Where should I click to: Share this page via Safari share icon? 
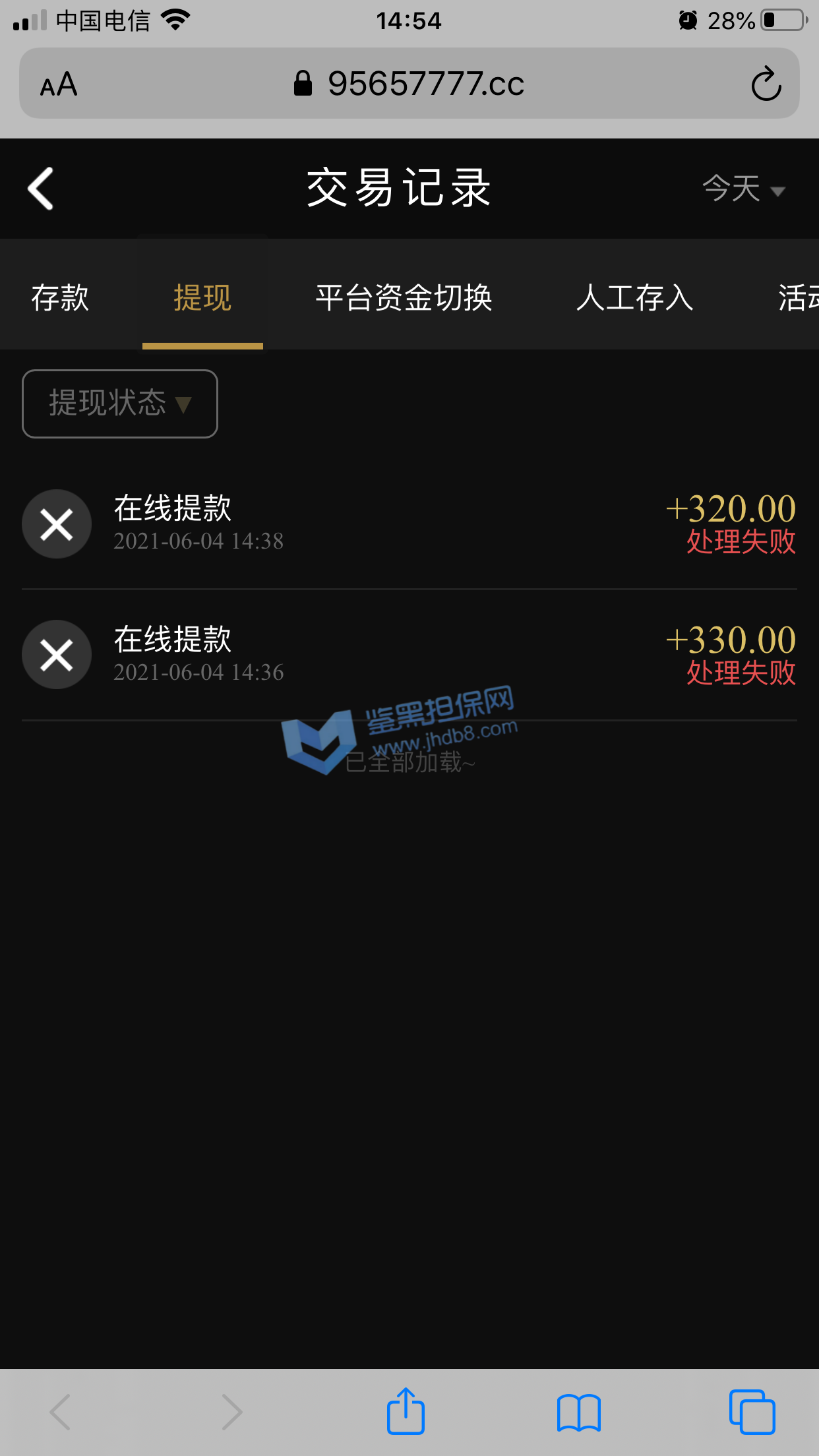pyautogui.click(x=406, y=1412)
